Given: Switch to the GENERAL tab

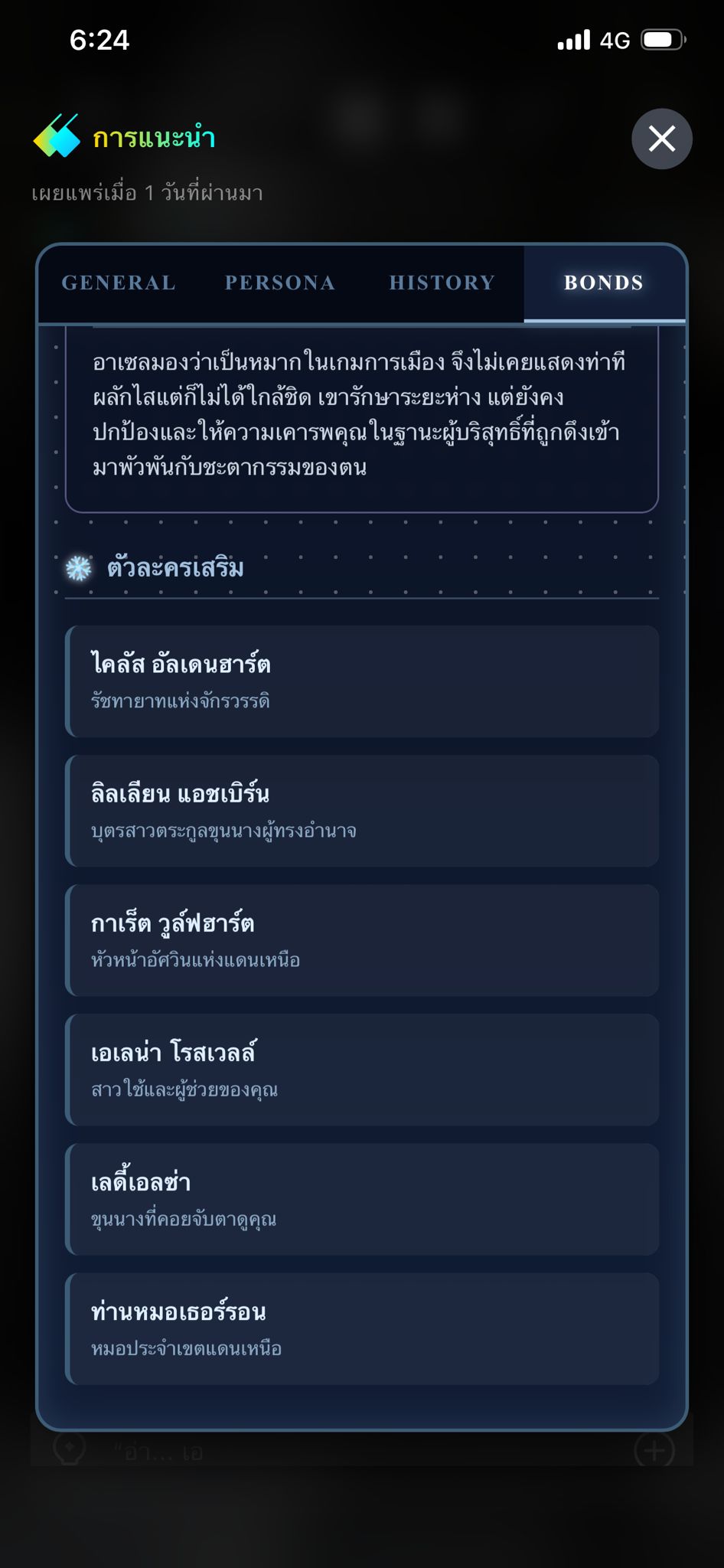Looking at the screenshot, I should pyautogui.click(x=119, y=283).
